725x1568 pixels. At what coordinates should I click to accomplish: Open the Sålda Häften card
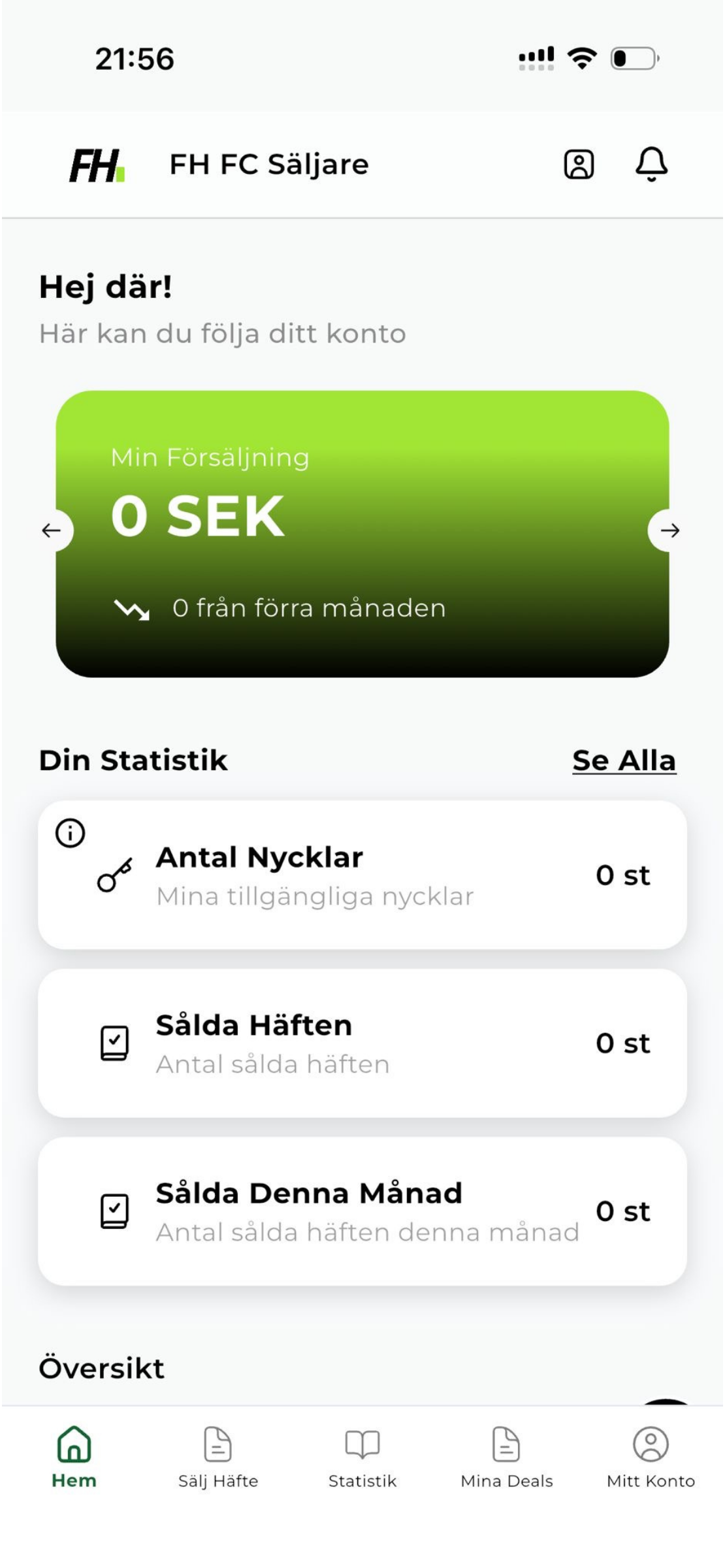tap(362, 1043)
